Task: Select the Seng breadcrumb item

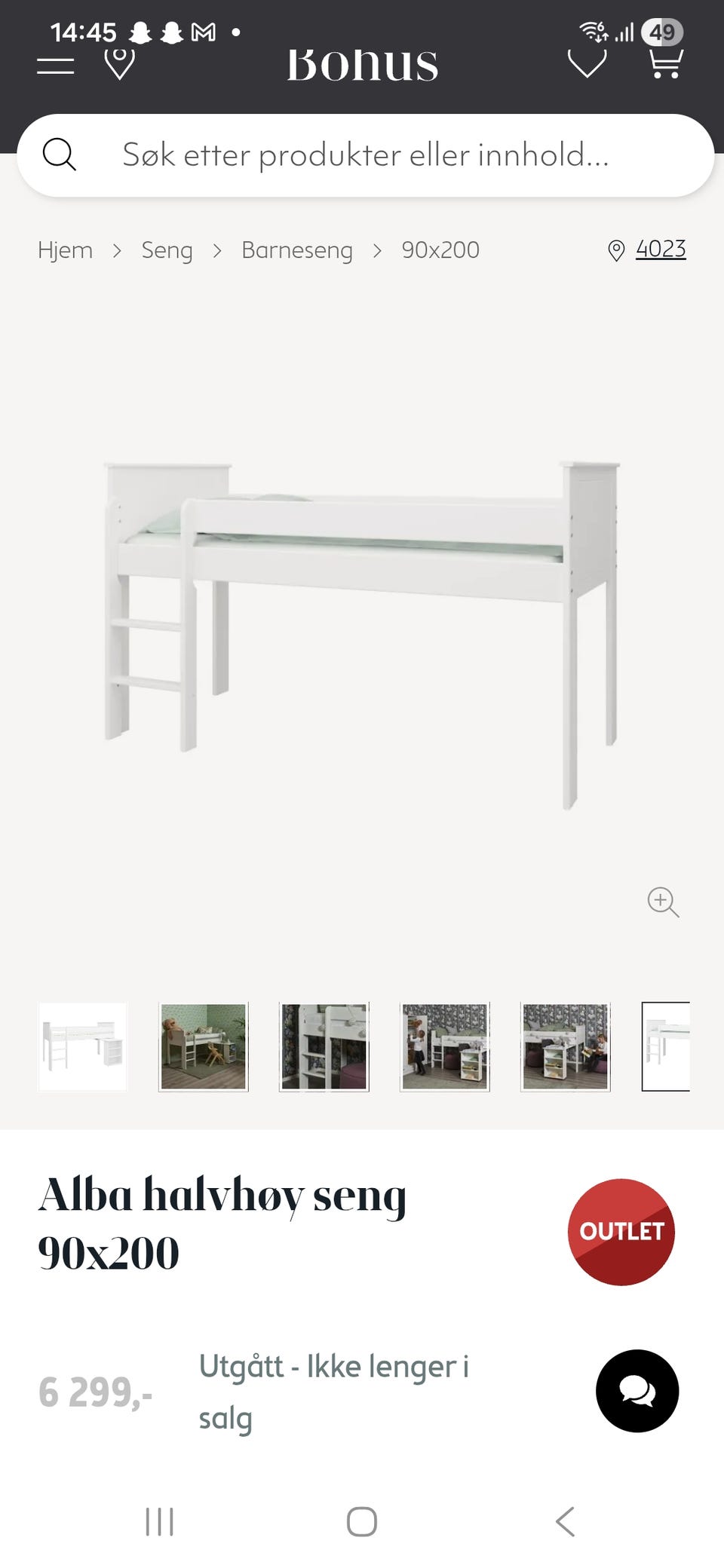Action: [x=167, y=250]
